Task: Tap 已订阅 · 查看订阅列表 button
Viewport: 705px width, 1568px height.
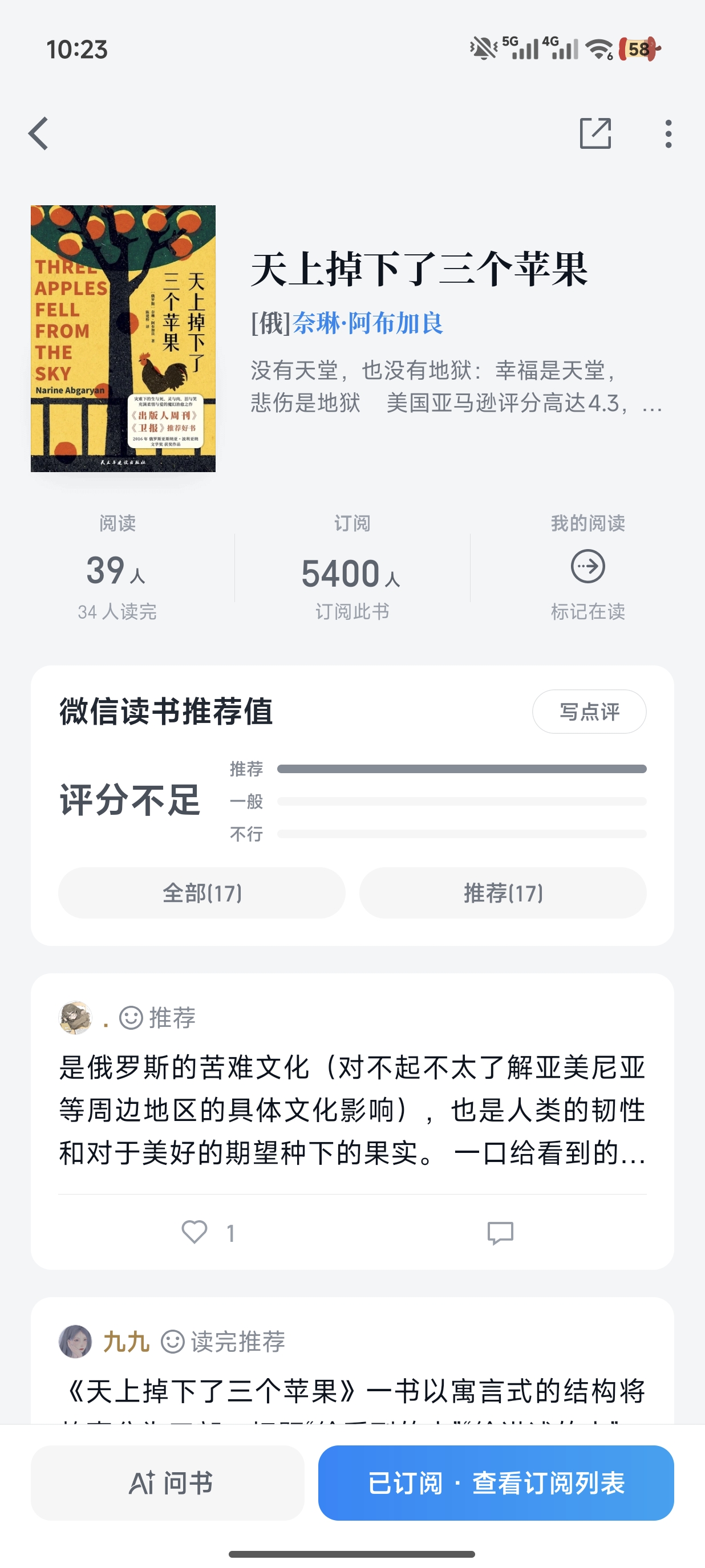Action: pyautogui.click(x=496, y=1483)
